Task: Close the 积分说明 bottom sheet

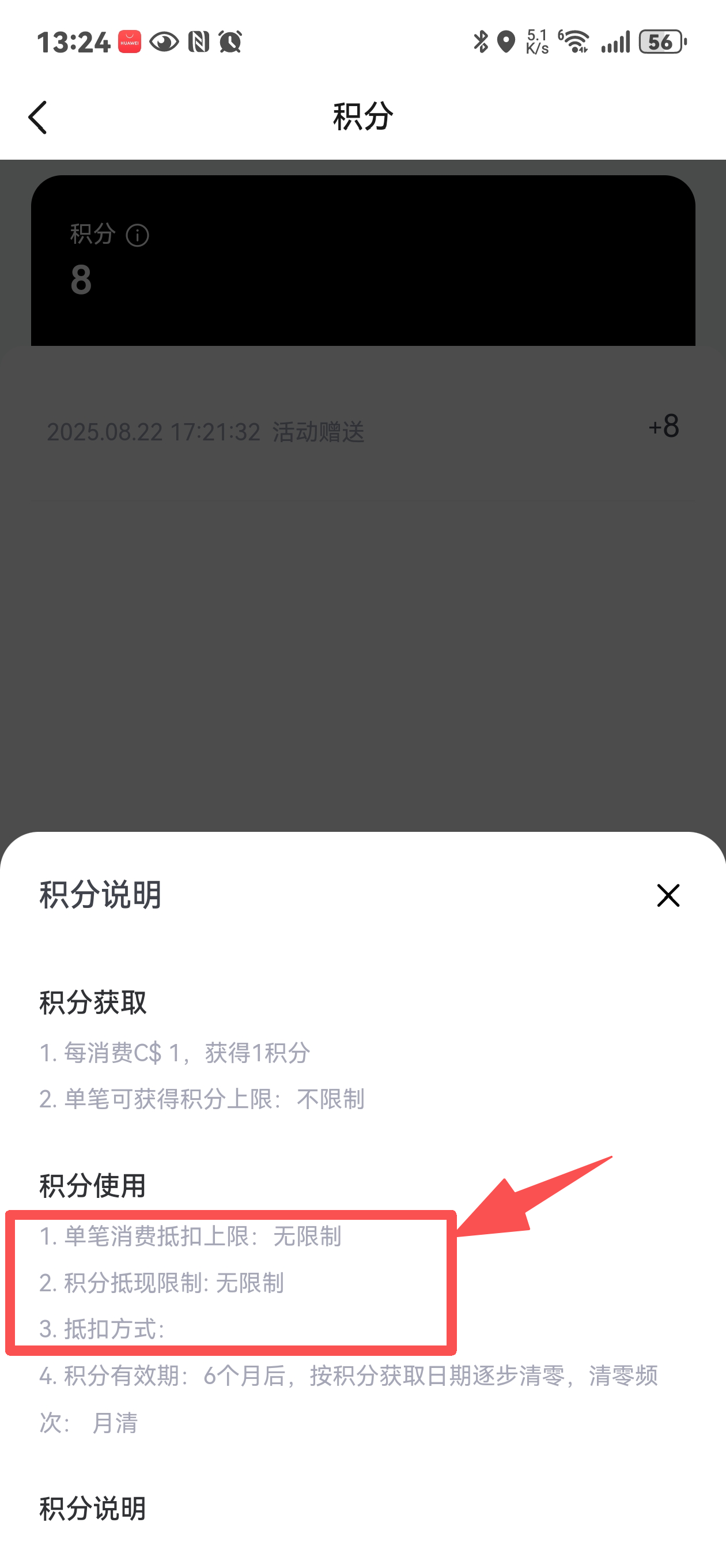Action: tap(668, 895)
